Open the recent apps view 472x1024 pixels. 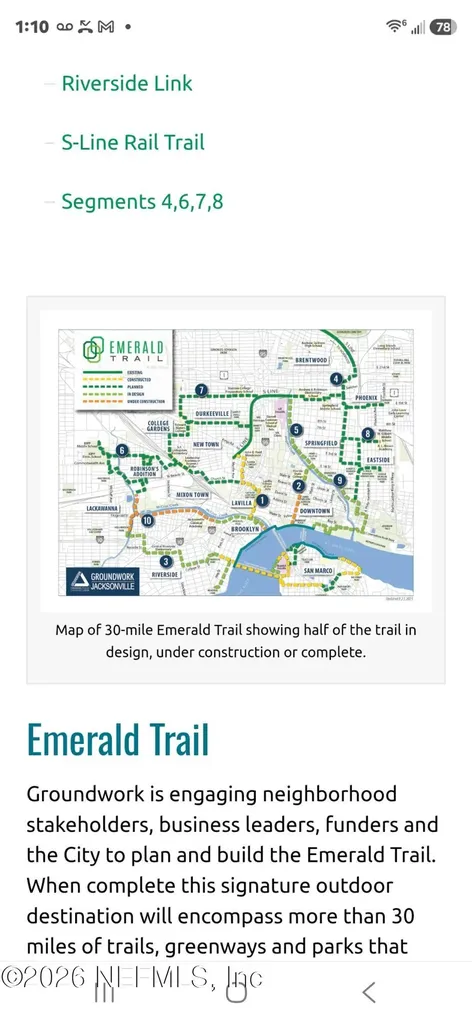pyautogui.click(x=104, y=992)
